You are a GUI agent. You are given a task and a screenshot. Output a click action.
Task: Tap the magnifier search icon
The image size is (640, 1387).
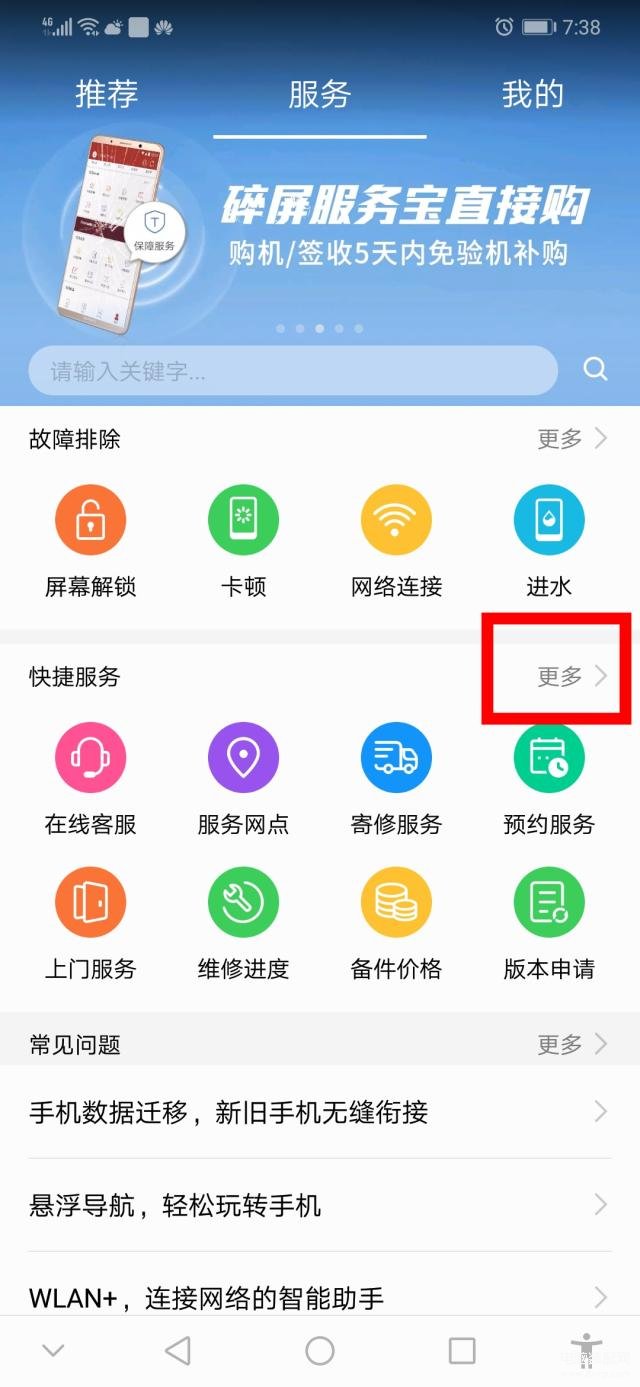coord(595,370)
